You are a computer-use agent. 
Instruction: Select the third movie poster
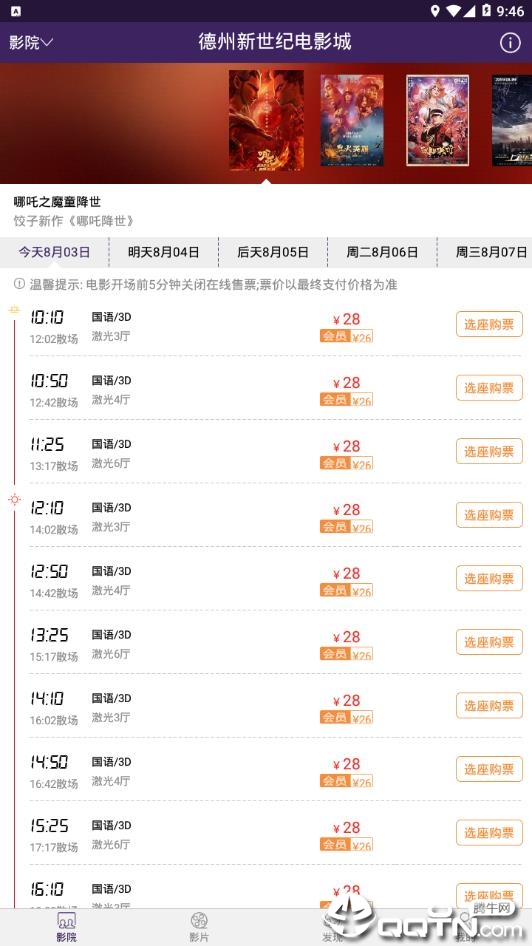437,121
